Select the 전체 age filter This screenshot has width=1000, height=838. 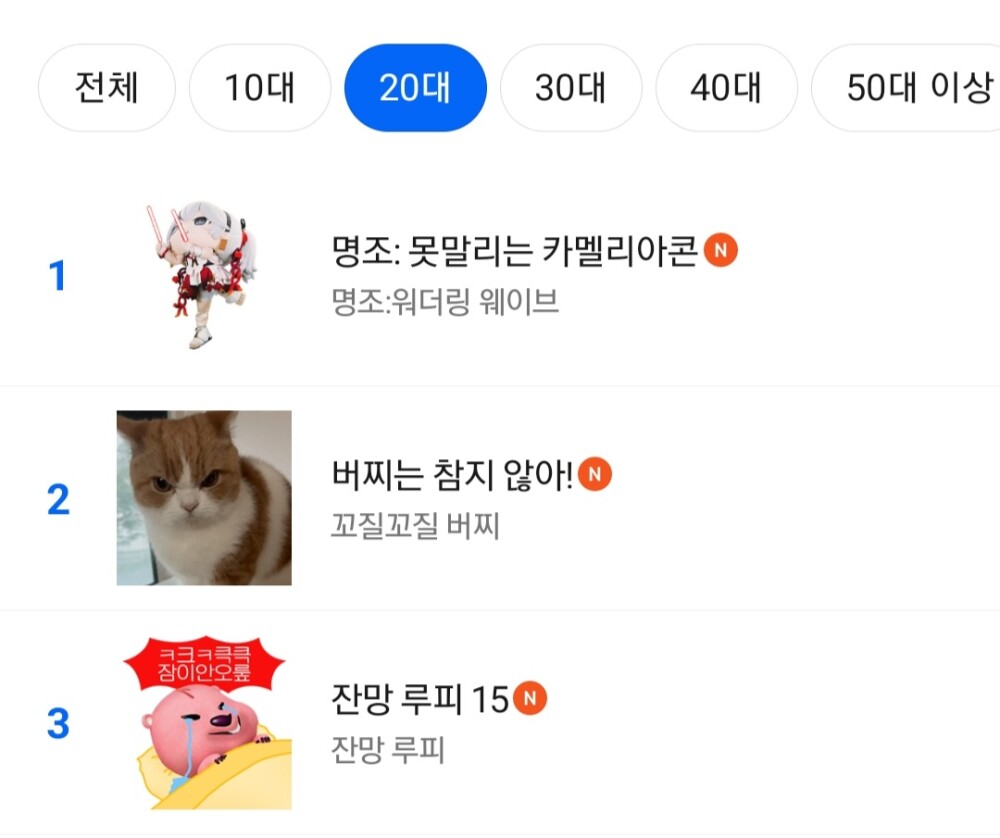pos(106,89)
